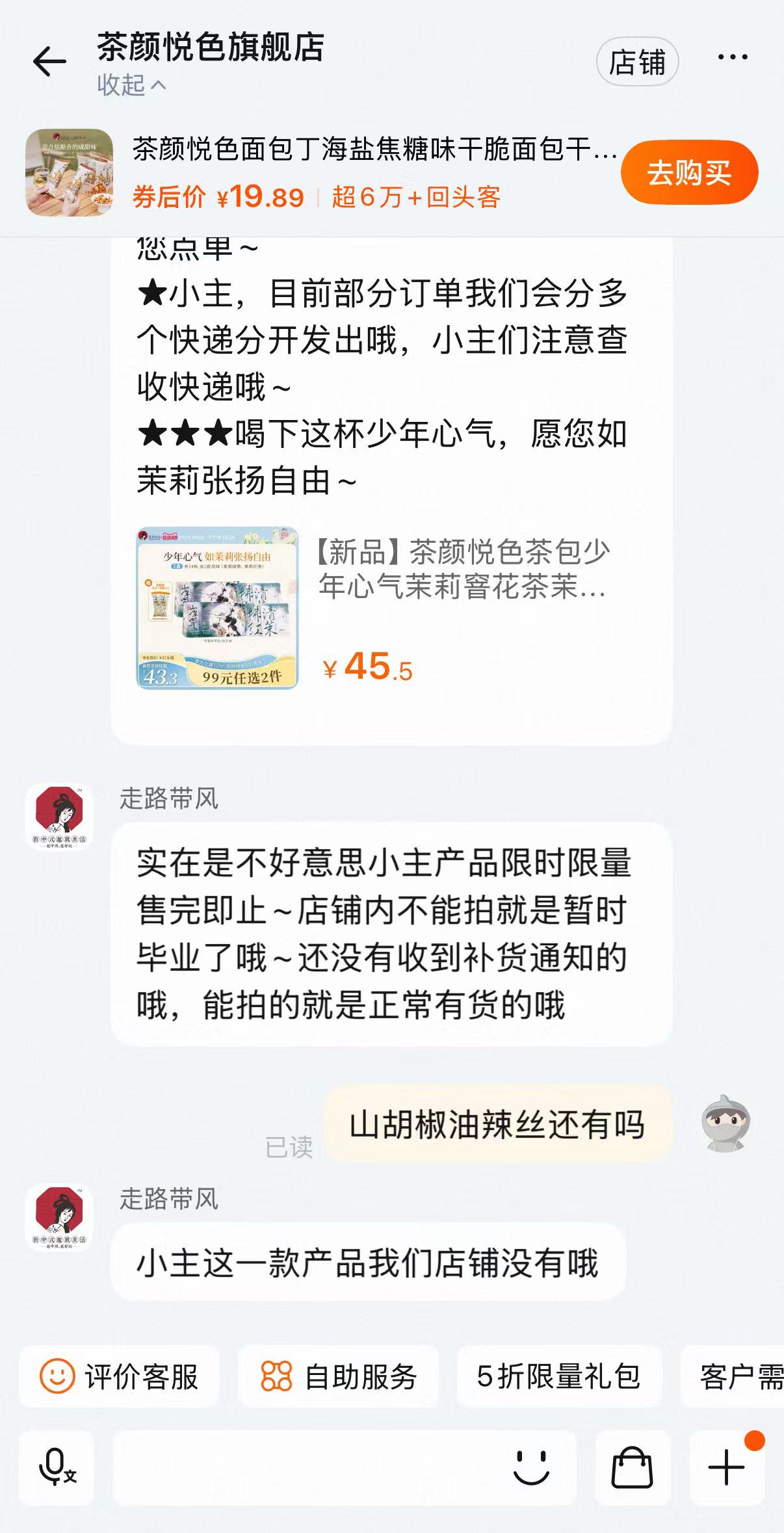Image resolution: width=784 pixels, height=1533 pixels.
Task: Tap 去购买 to buy the bread snack
Action: click(x=689, y=173)
